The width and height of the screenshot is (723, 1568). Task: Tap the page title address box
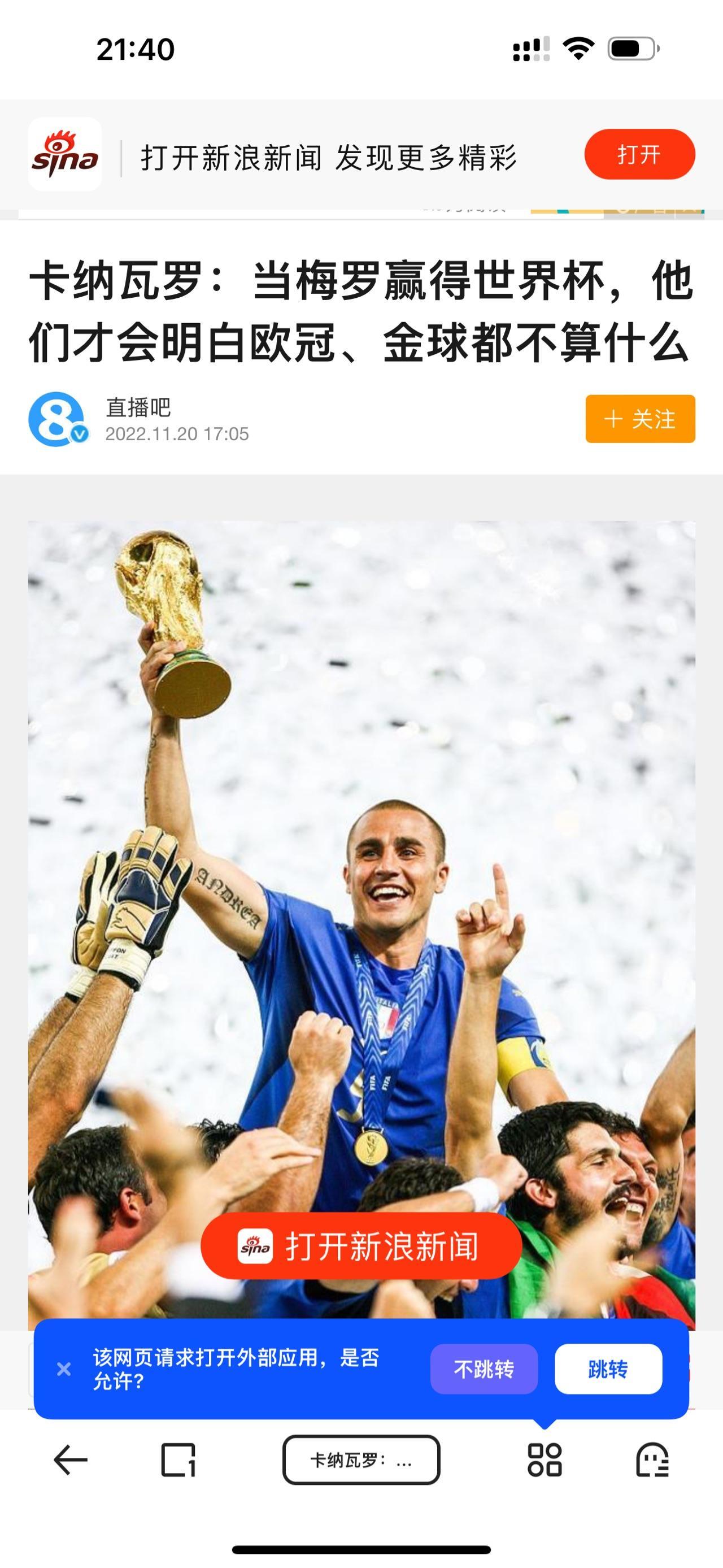[x=361, y=1460]
